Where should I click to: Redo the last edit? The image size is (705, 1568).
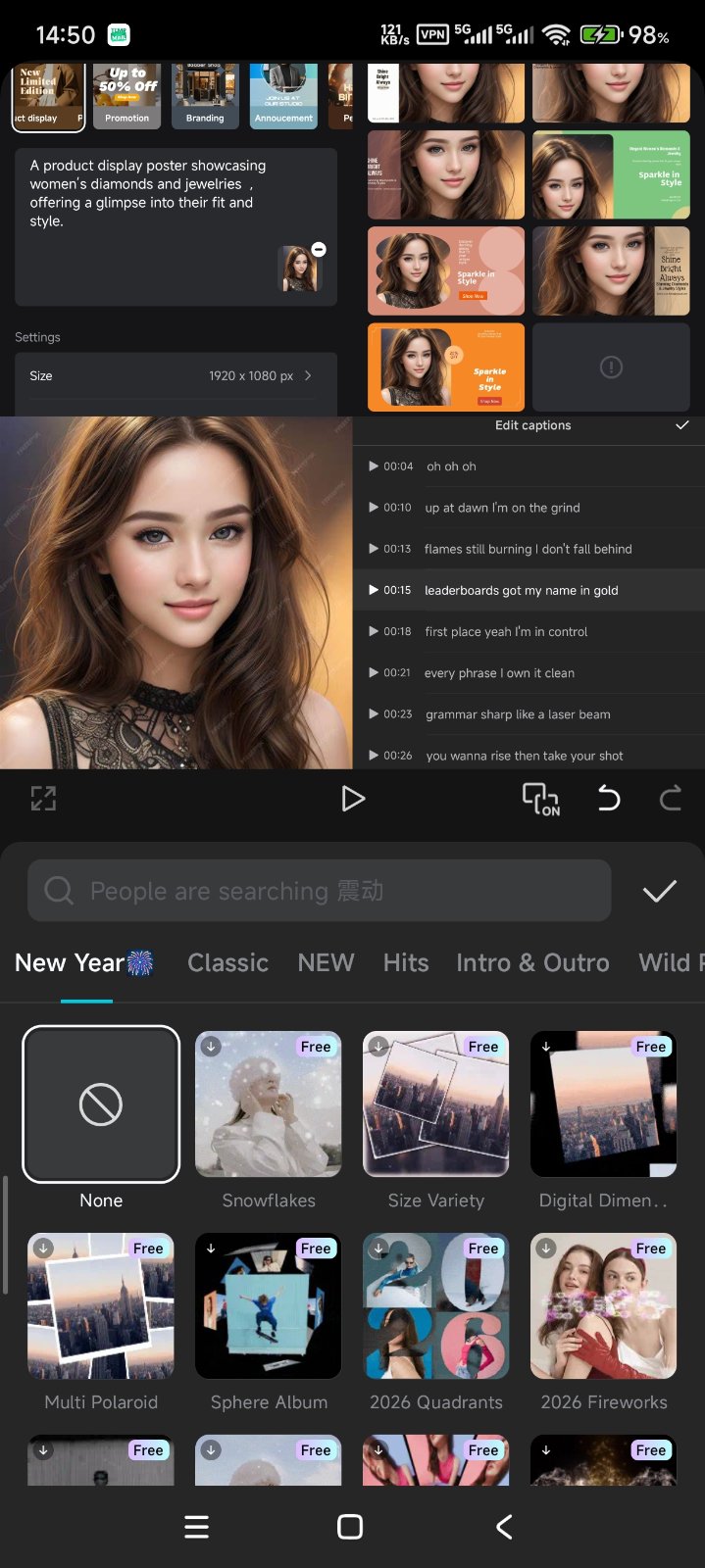671,799
